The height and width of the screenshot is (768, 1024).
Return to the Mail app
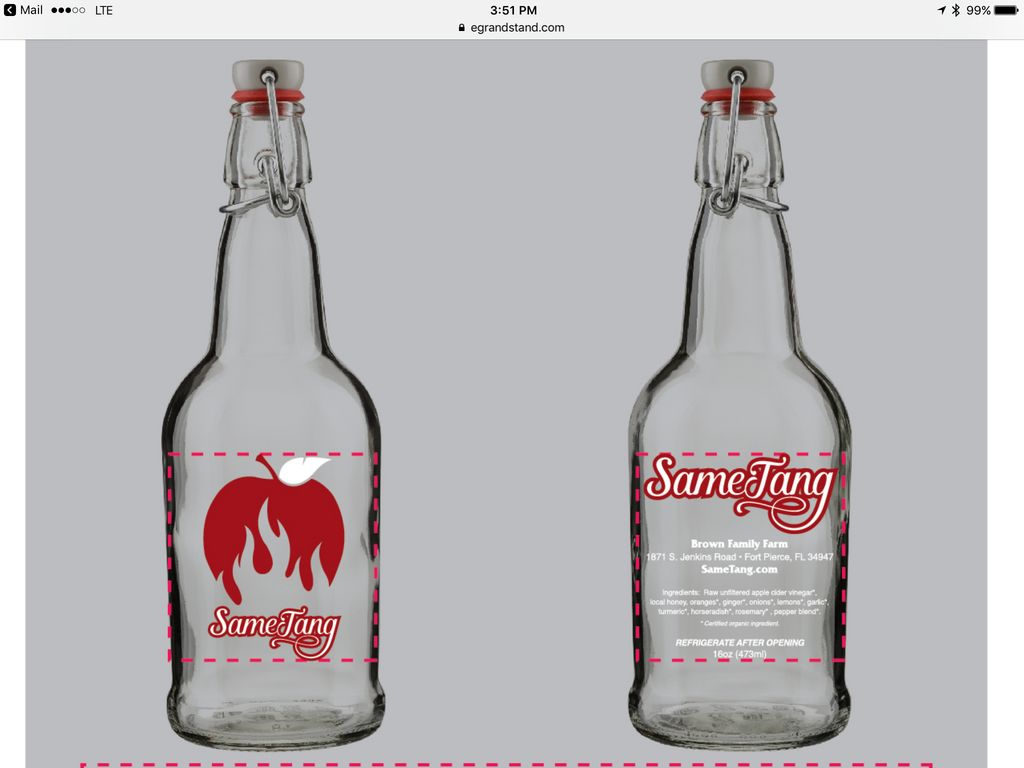coord(24,10)
